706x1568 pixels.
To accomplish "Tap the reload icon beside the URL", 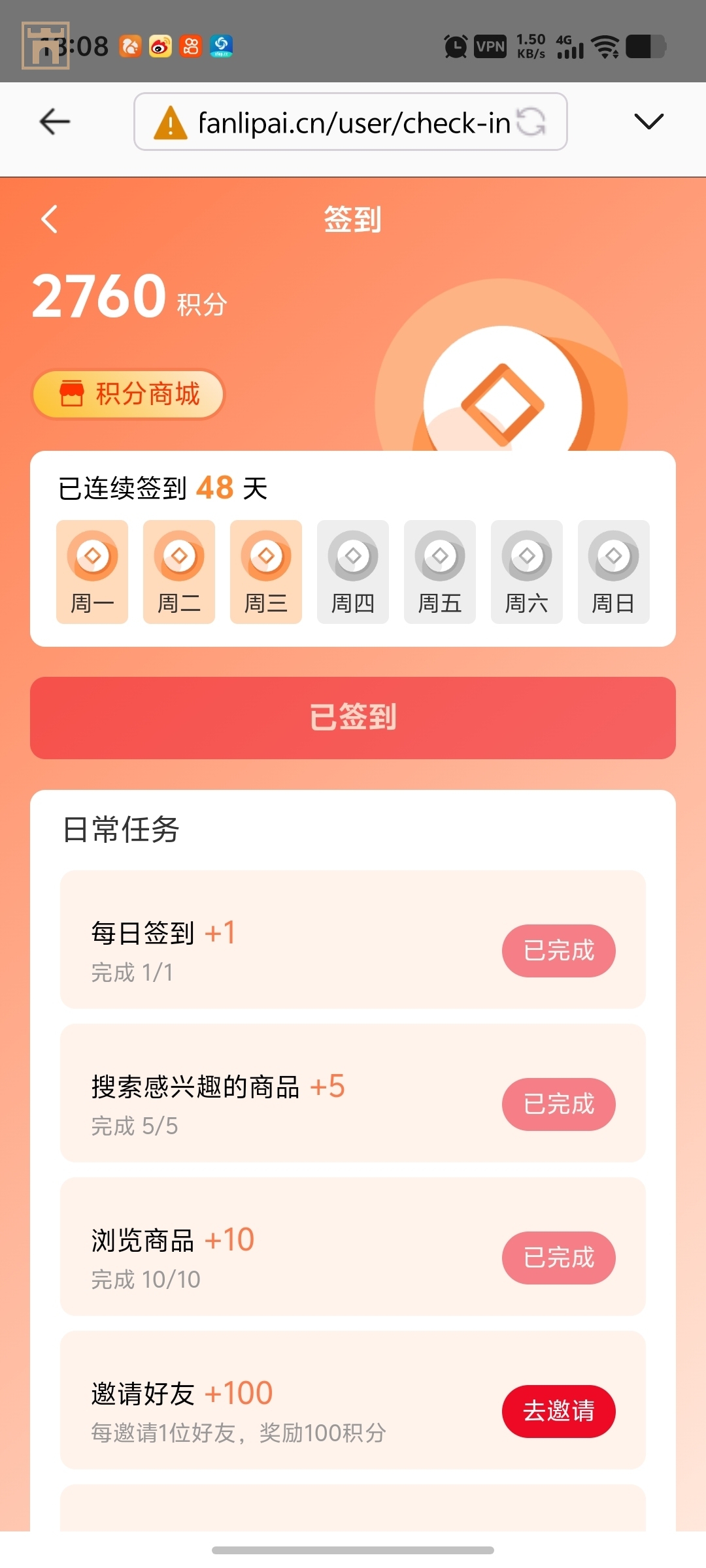I will click(x=531, y=122).
